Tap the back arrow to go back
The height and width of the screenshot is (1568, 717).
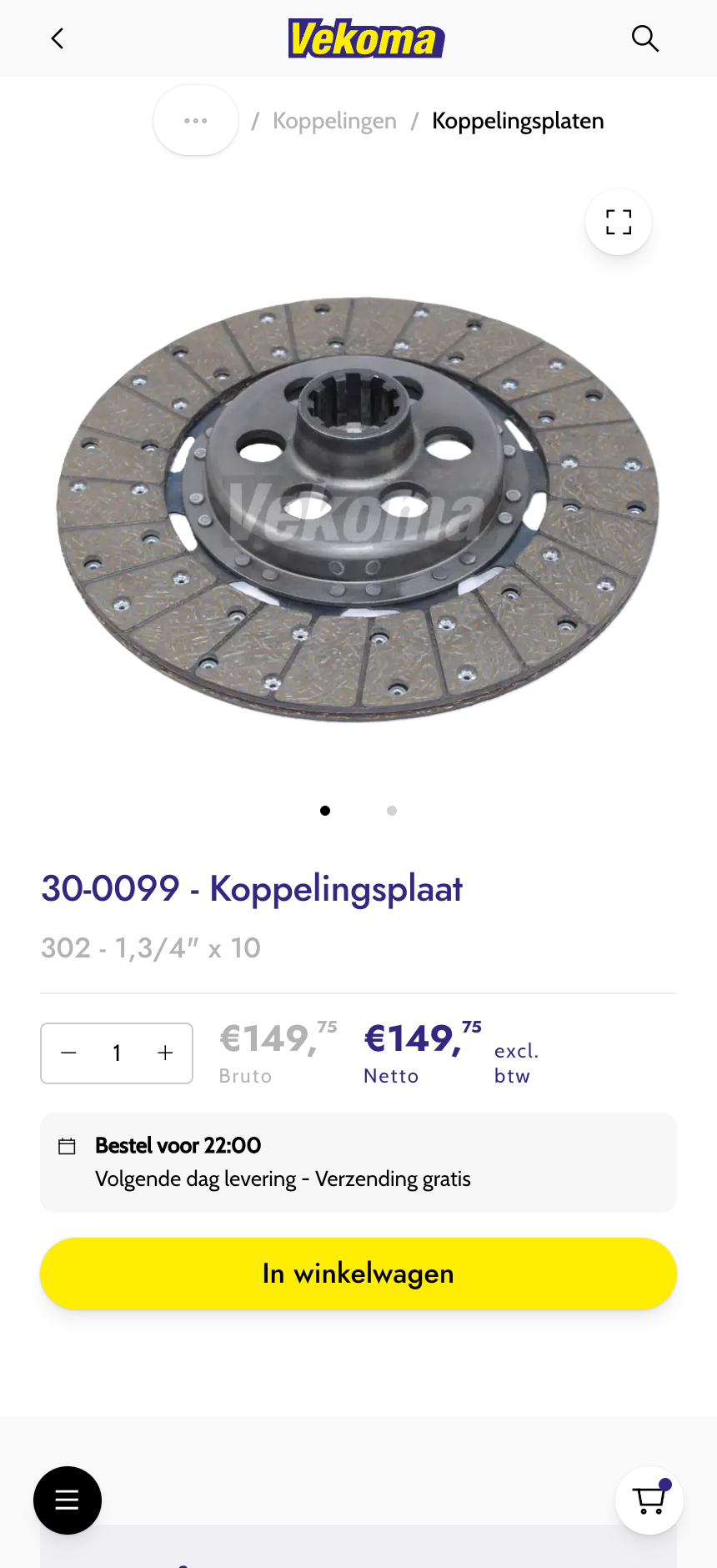click(x=57, y=38)
